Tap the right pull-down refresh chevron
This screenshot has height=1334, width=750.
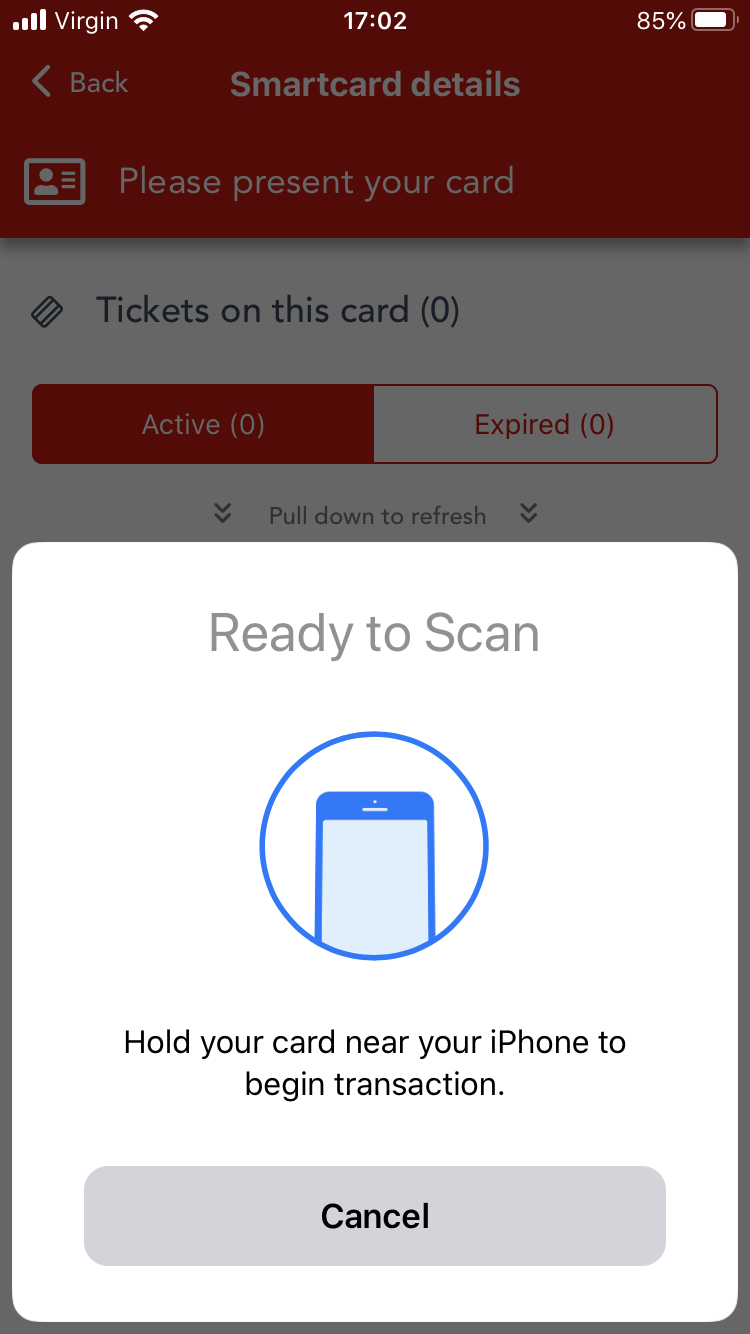pos(527,514)
